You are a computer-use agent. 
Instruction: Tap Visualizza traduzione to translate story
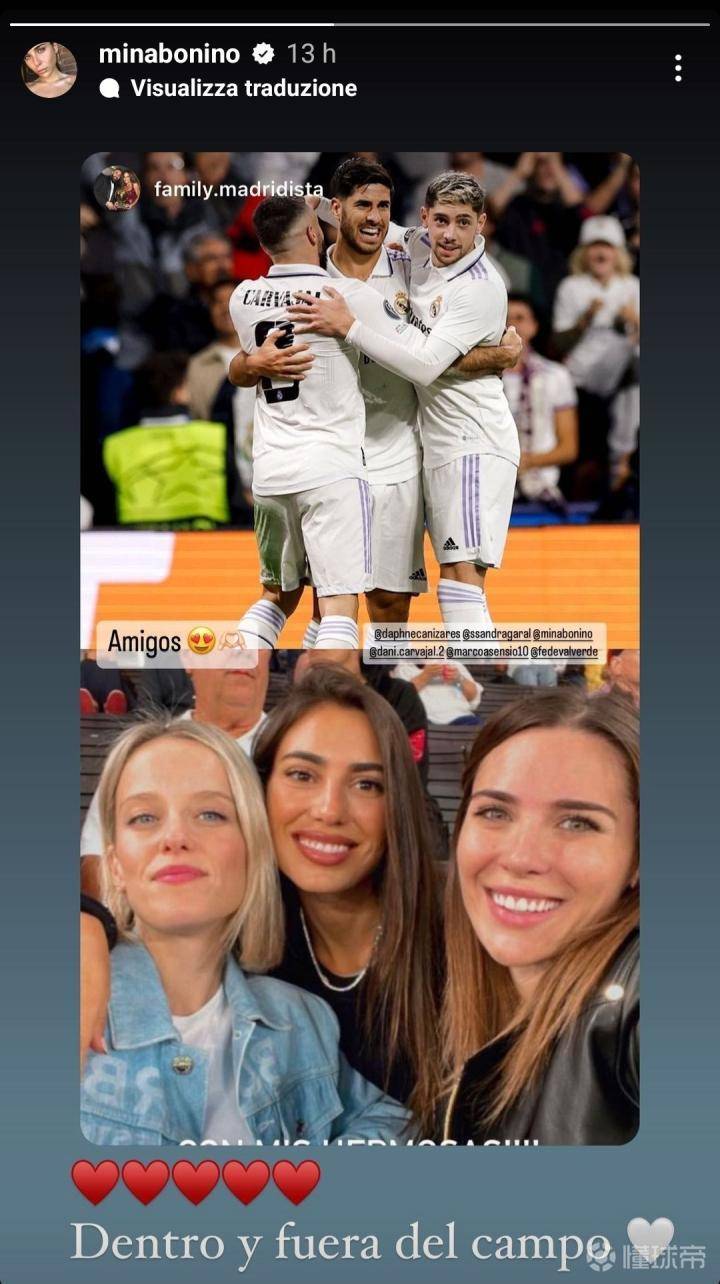[x=243, y=88]
